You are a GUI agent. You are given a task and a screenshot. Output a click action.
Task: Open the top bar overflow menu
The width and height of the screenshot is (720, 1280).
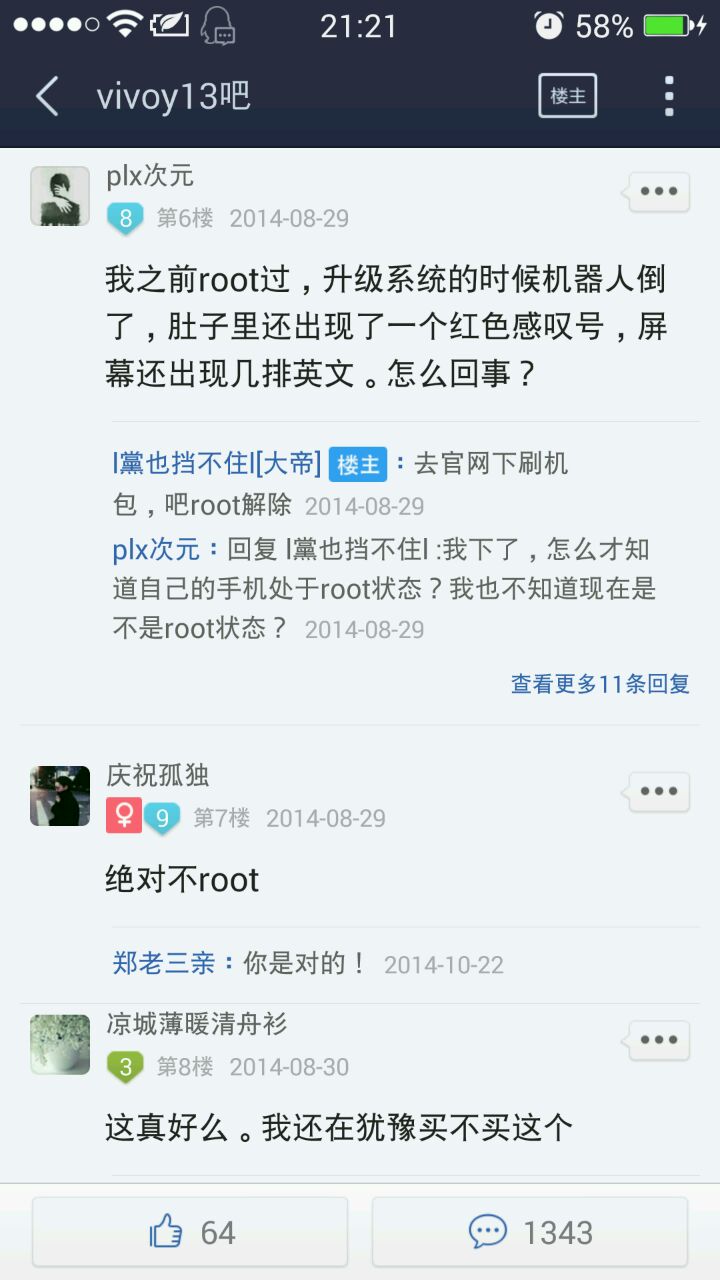point(669,96)
